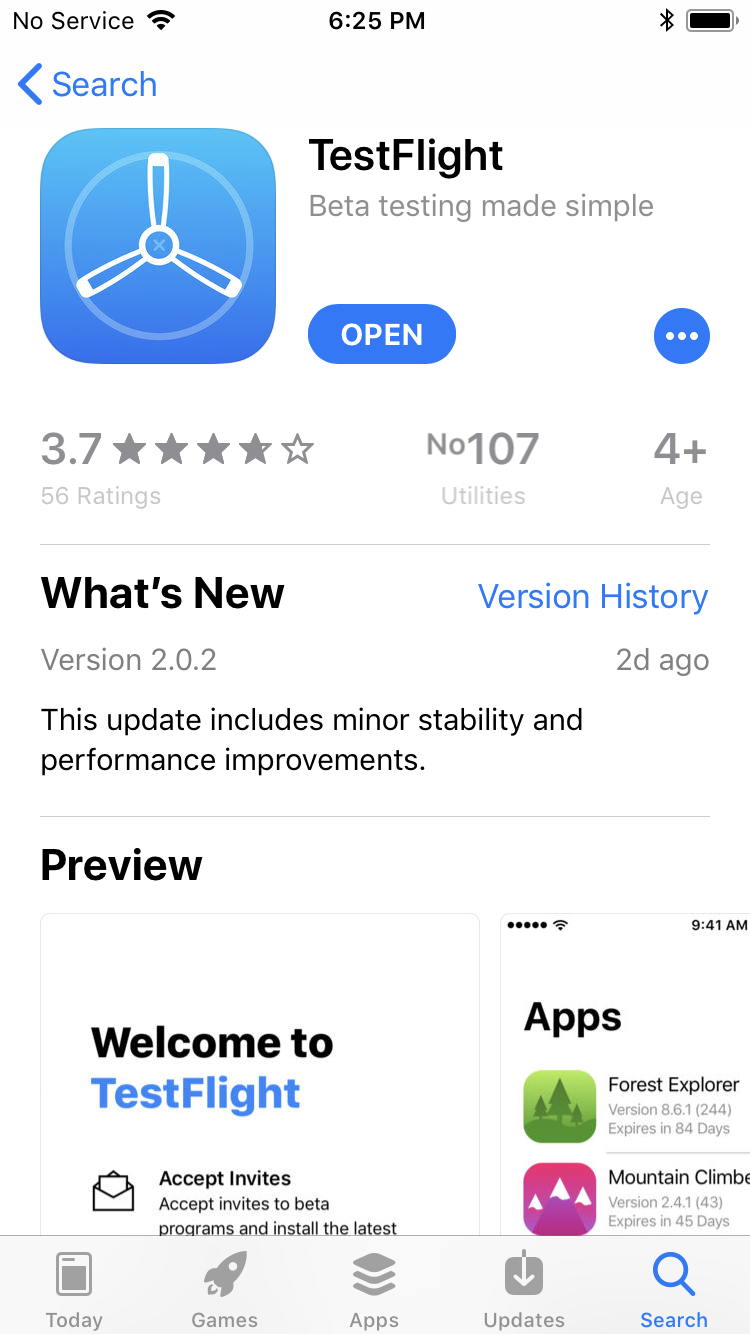Image resolution: width=750 pixels, height=1334 pixels.
Task: Switch to the Games tab
Action: (224, 1289)
